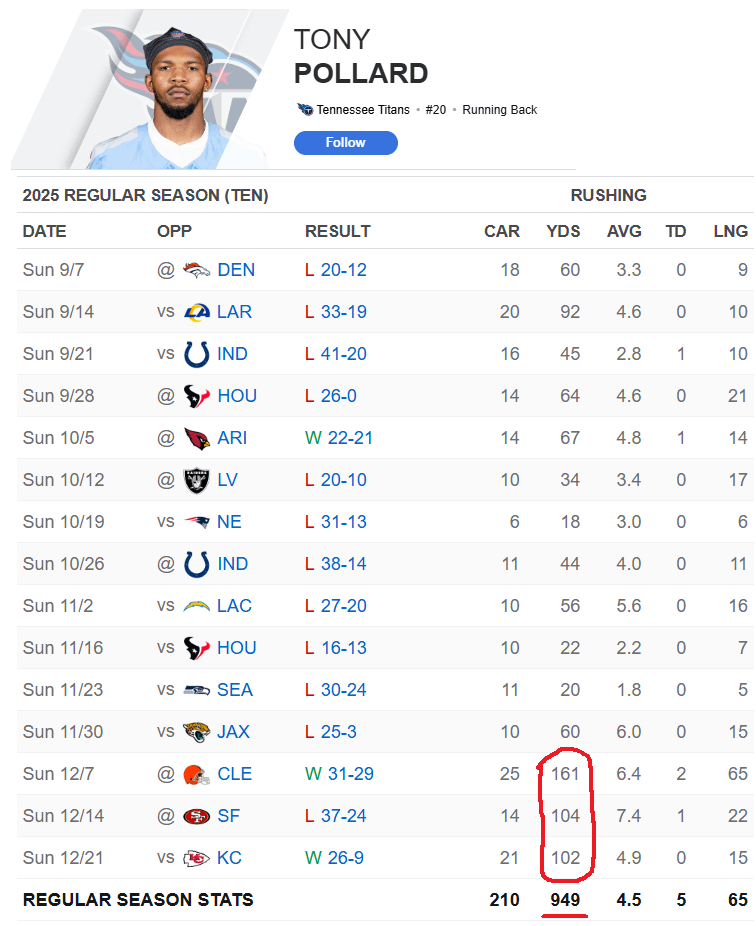
Task: Open the LAC opponent team page
Action: pos(234,606)
